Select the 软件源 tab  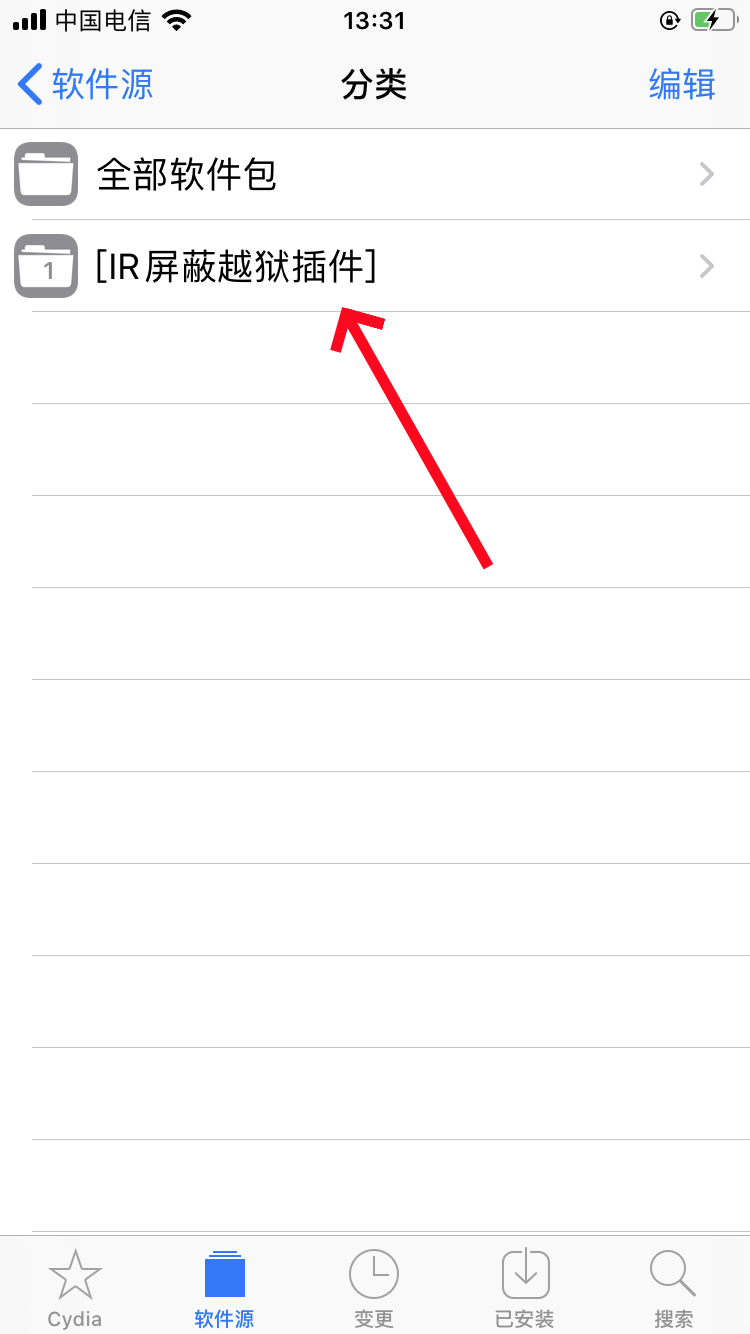[x=224, y=1288]
